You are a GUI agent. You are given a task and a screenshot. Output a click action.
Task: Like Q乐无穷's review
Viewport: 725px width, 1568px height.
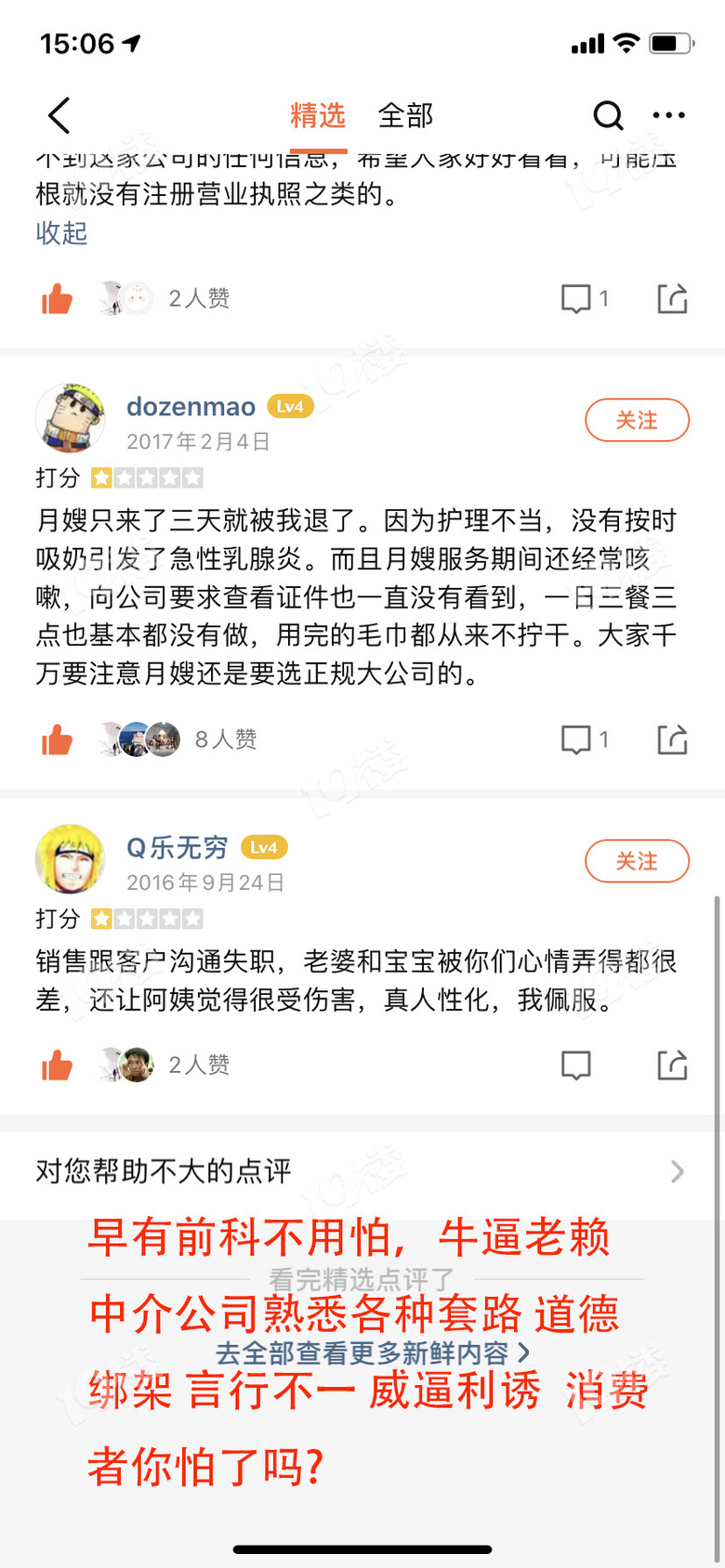[x=58, y=1065]
